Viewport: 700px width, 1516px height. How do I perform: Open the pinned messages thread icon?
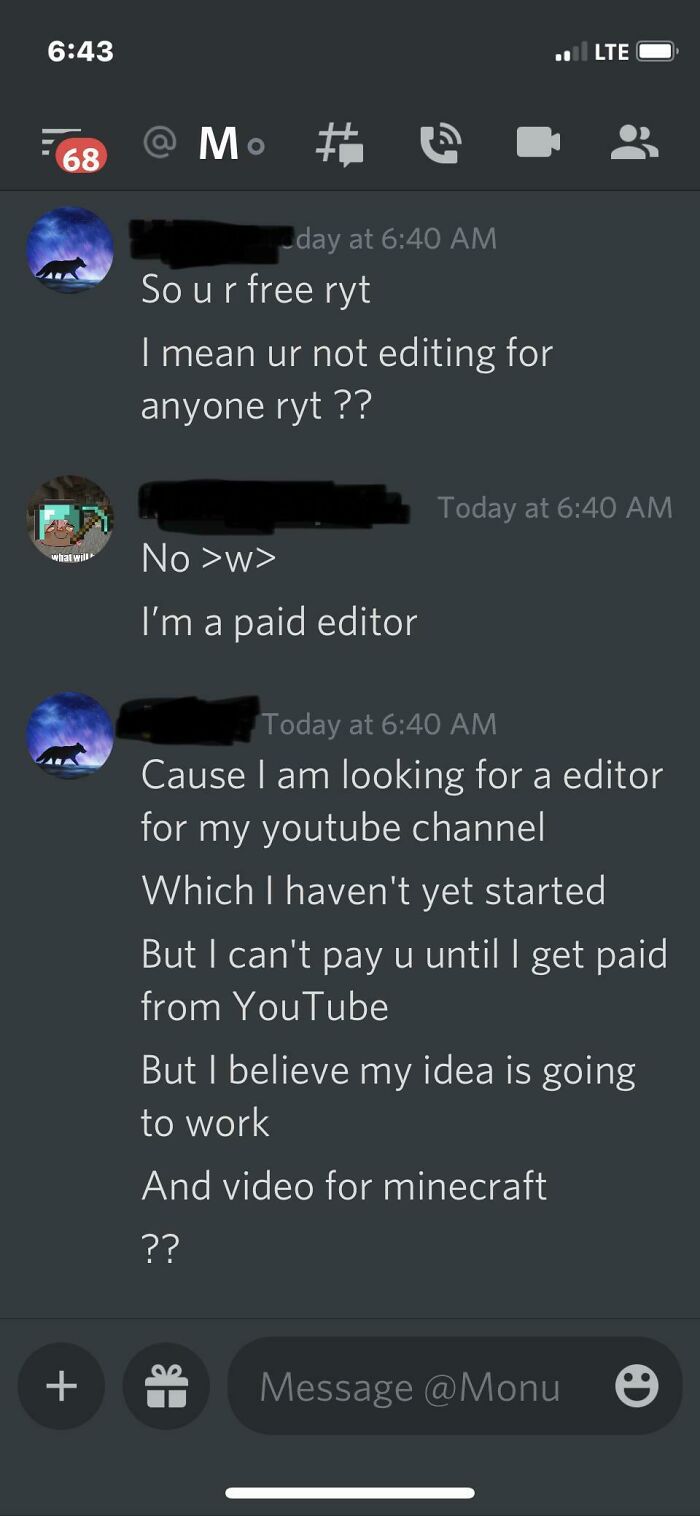(339, 145)
